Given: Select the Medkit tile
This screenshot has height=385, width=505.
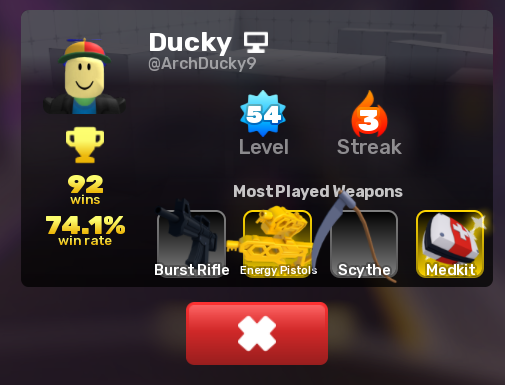Looking at the screenshot, I should coord(450,244).
